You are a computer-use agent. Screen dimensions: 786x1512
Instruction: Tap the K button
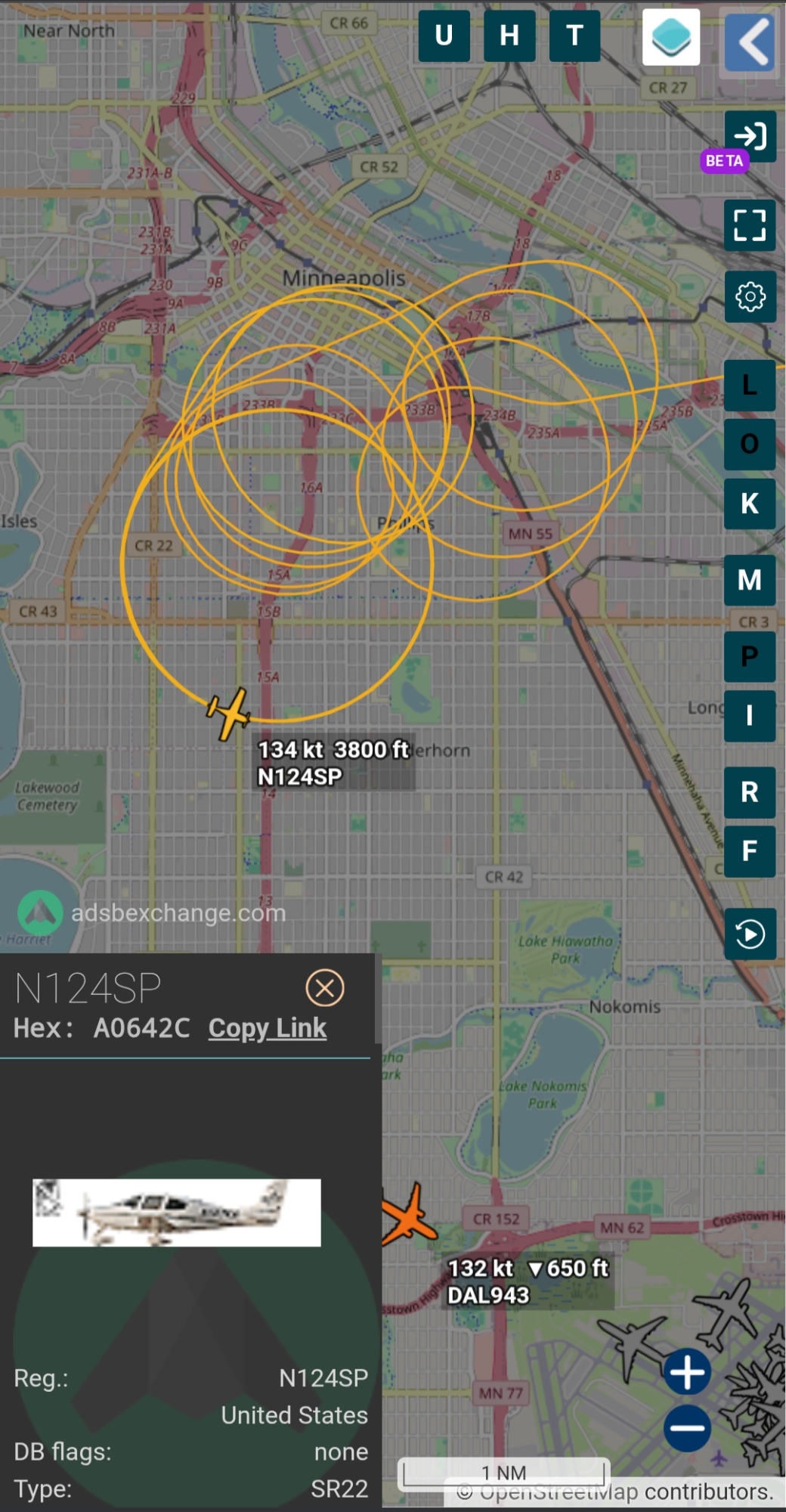pos(750,503)
